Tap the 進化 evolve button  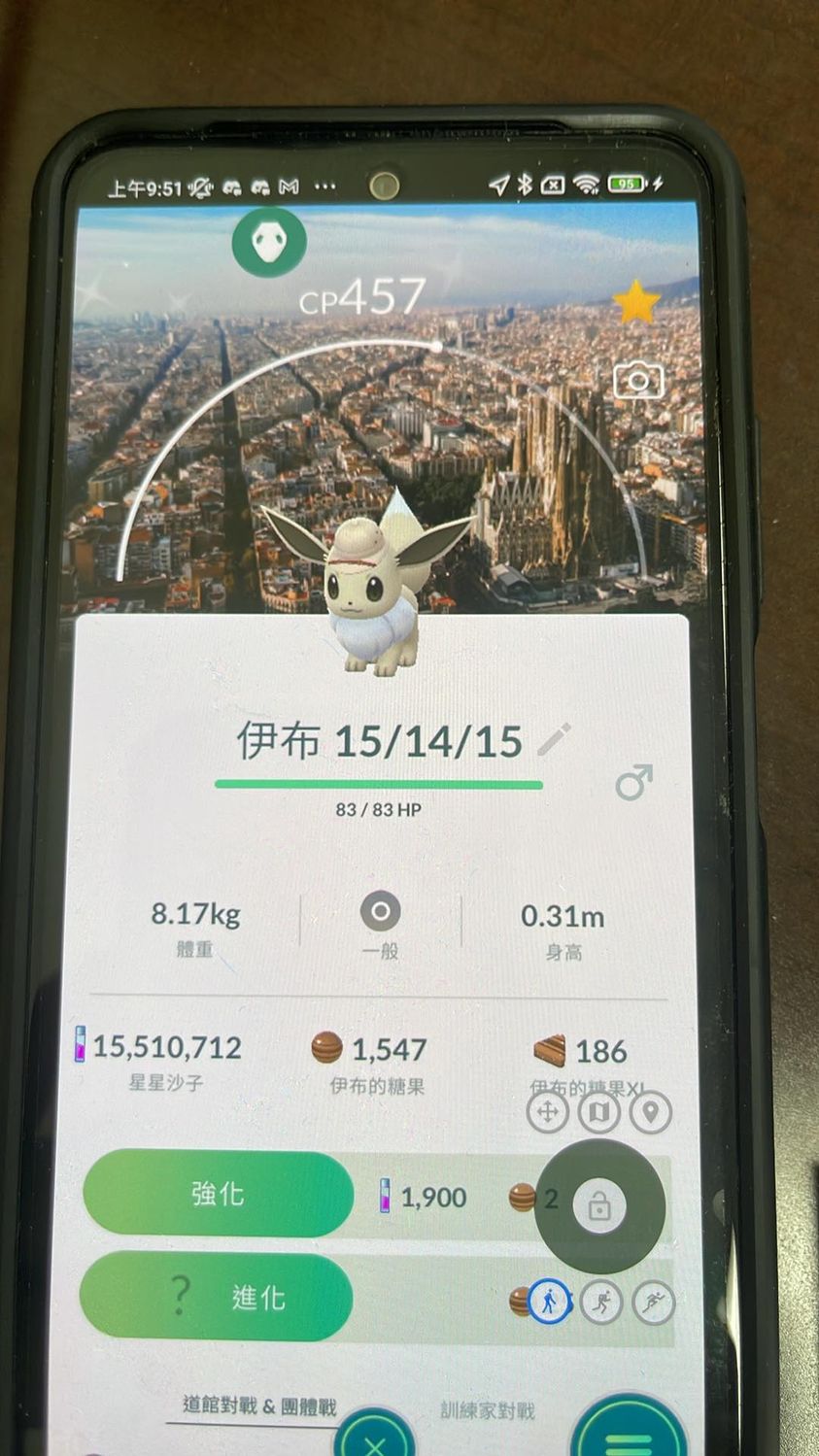(x=216, y=1297)
